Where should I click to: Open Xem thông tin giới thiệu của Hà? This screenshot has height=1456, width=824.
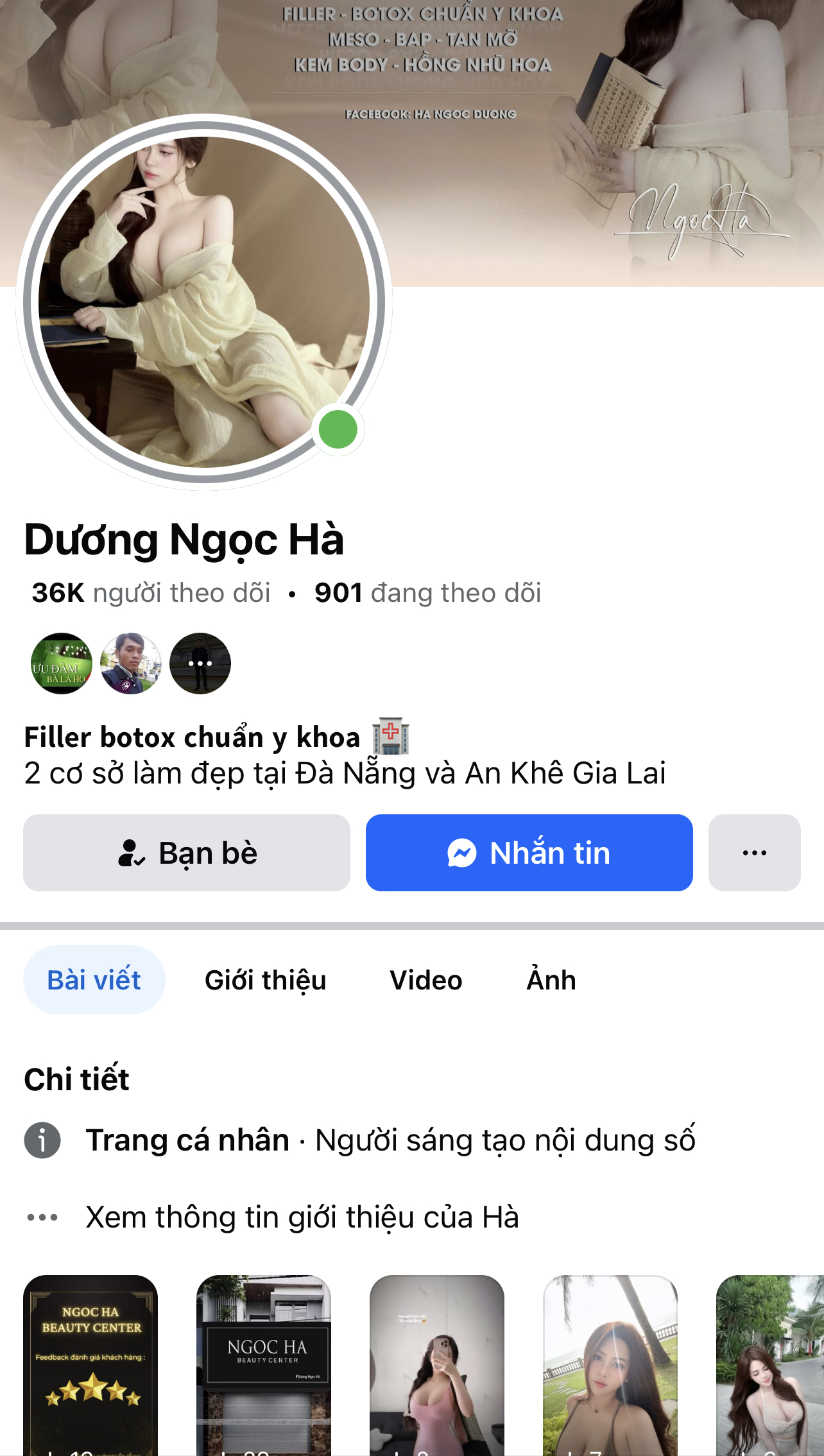click(302, 1217)
